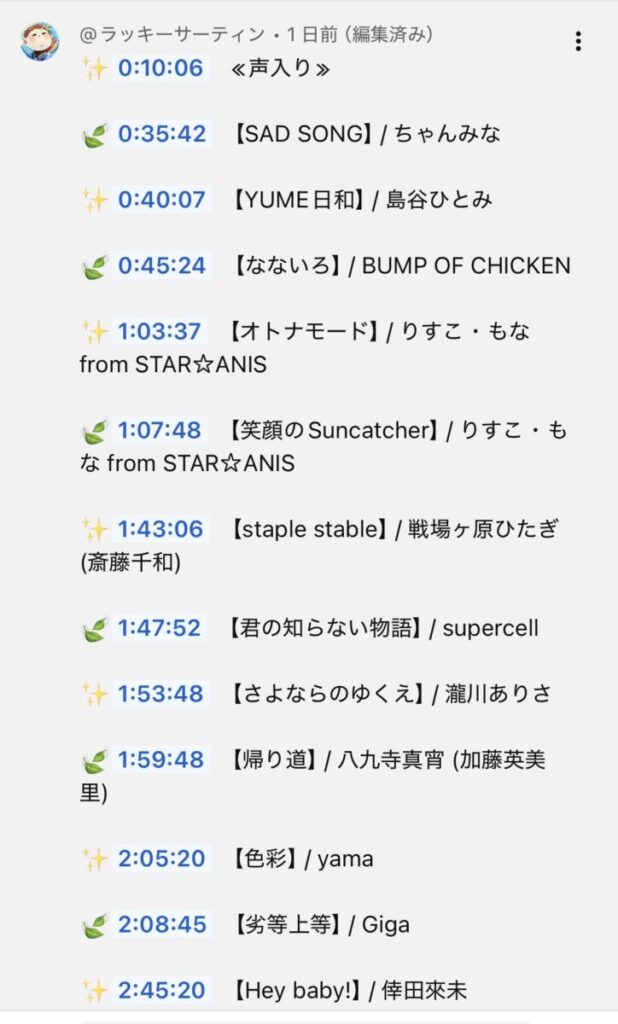The image size is (618, 1024).
Task: Jump to 劣等上等 at 2:08:45
Action: point(161,924)
